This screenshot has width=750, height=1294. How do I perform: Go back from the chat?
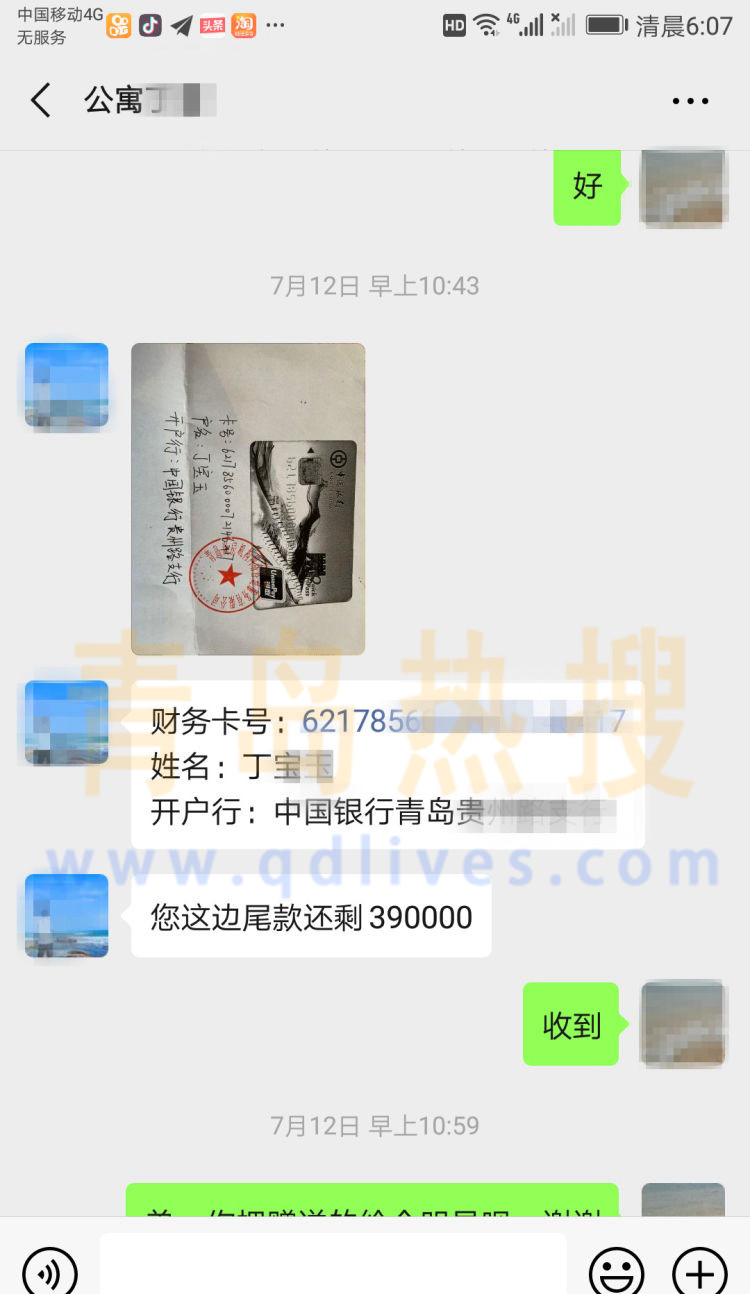pos(40,101)
